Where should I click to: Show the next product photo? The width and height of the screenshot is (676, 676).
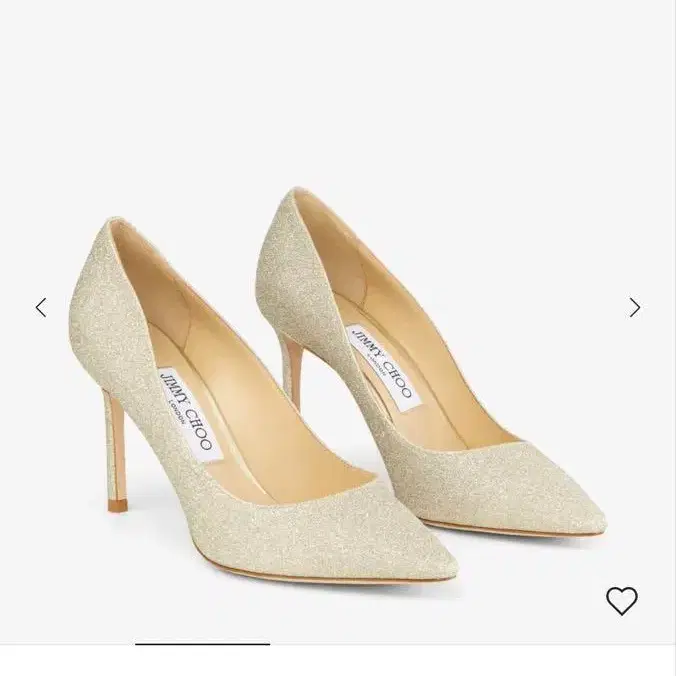pos(634,307)
